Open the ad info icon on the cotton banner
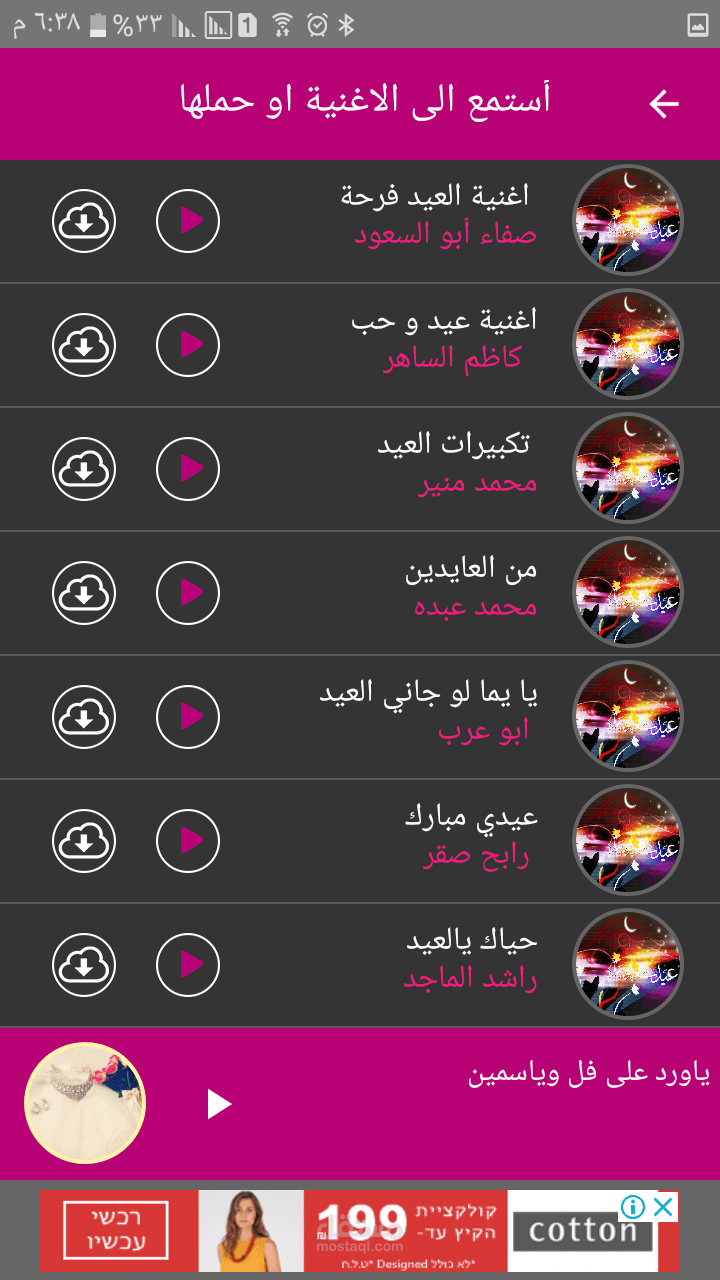720x1280 pixels. [633, 1207]
